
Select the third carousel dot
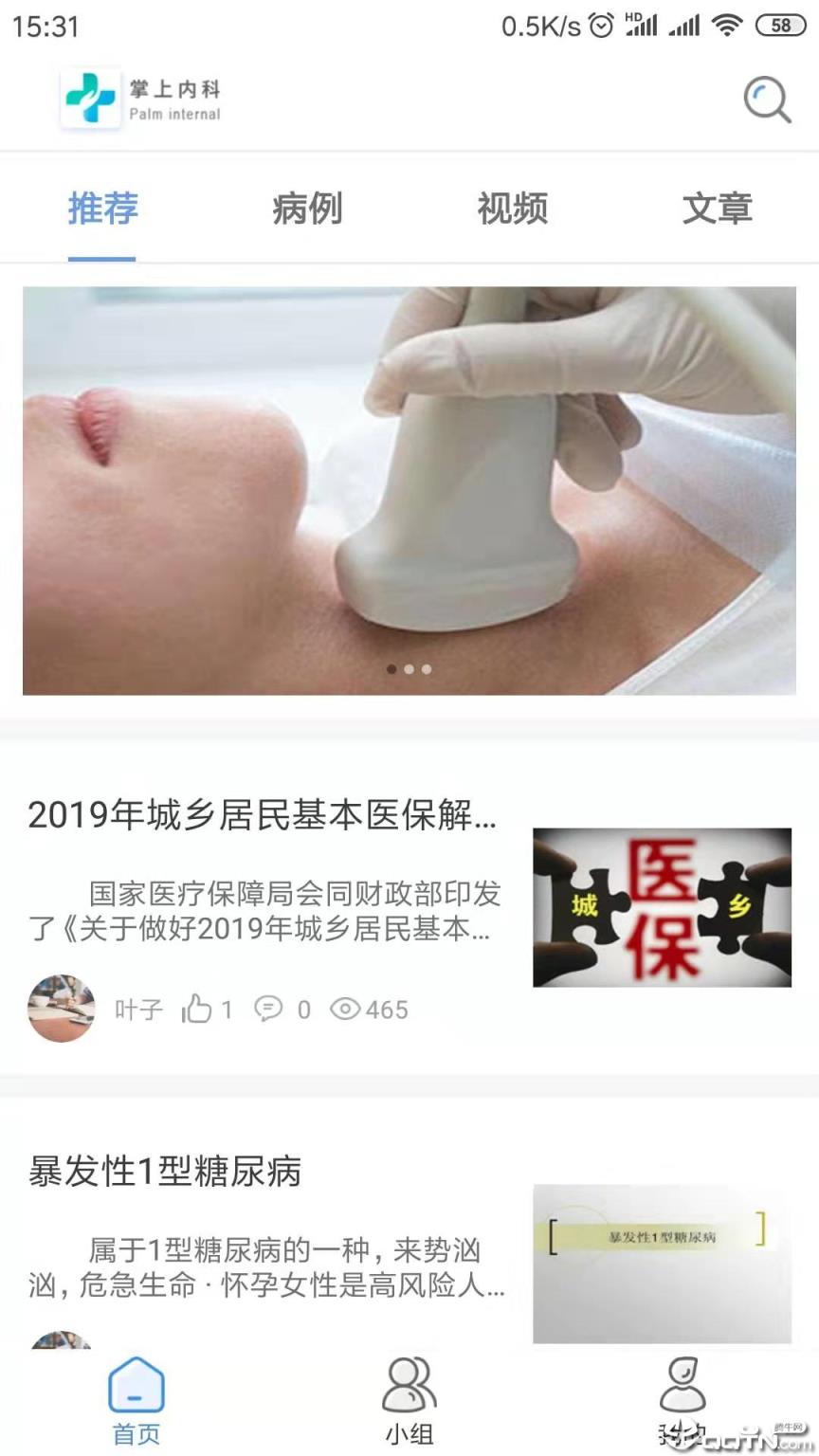(x=427, y=669)
